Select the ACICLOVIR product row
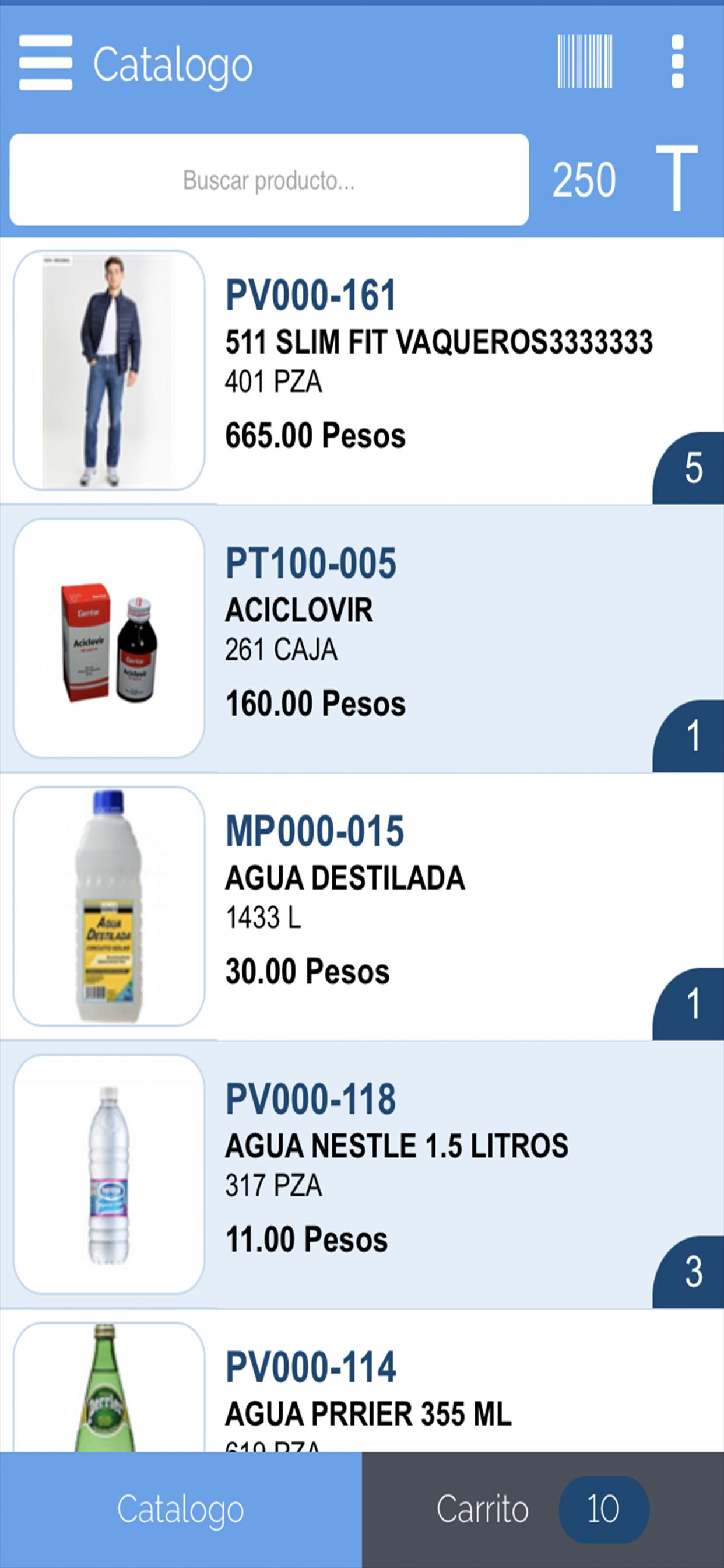Screen dimensions: 724x1568 click(x=362, y=639)
